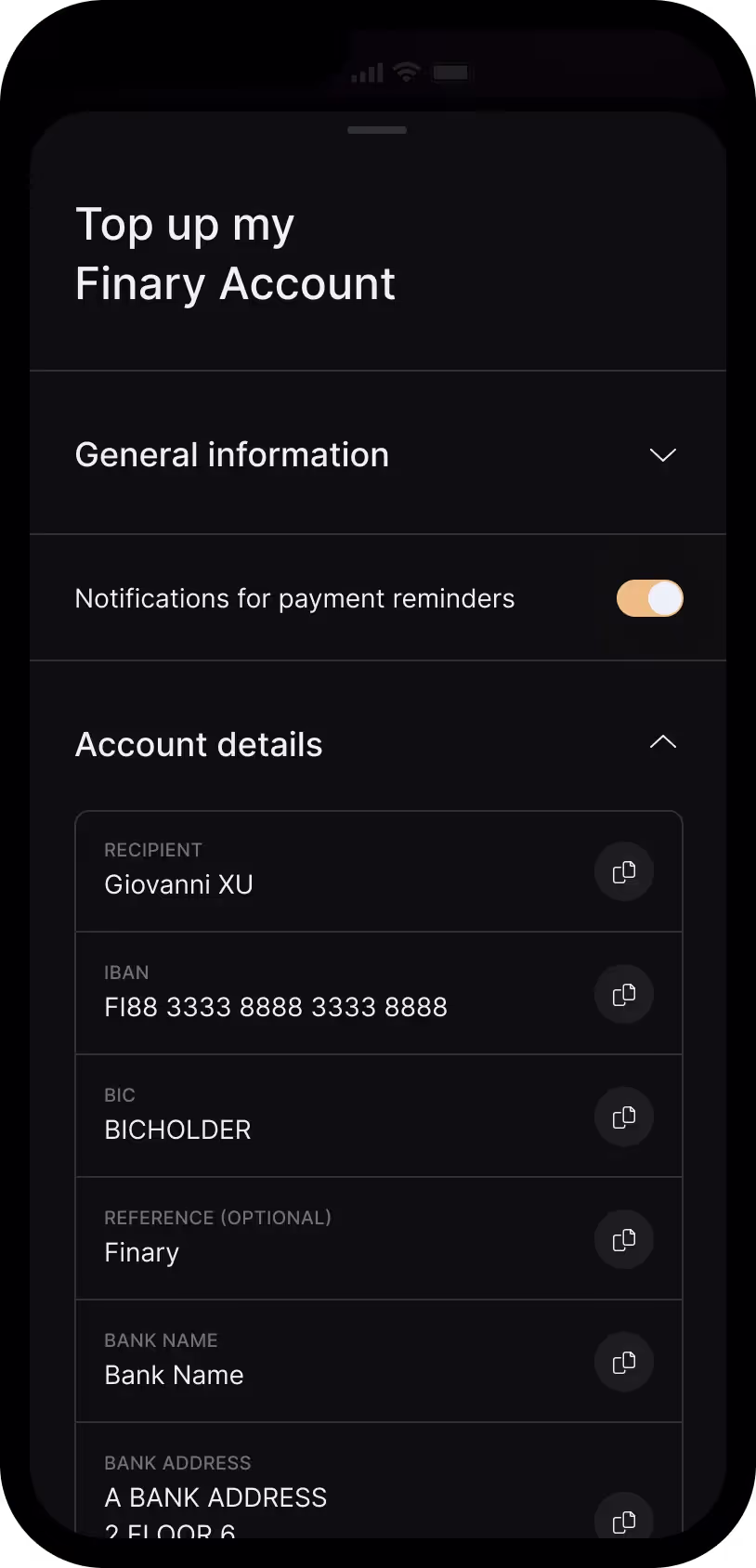
Task: Tap the sheet drag handle at top
Action: pyautogui.click(x=377, y=131)
